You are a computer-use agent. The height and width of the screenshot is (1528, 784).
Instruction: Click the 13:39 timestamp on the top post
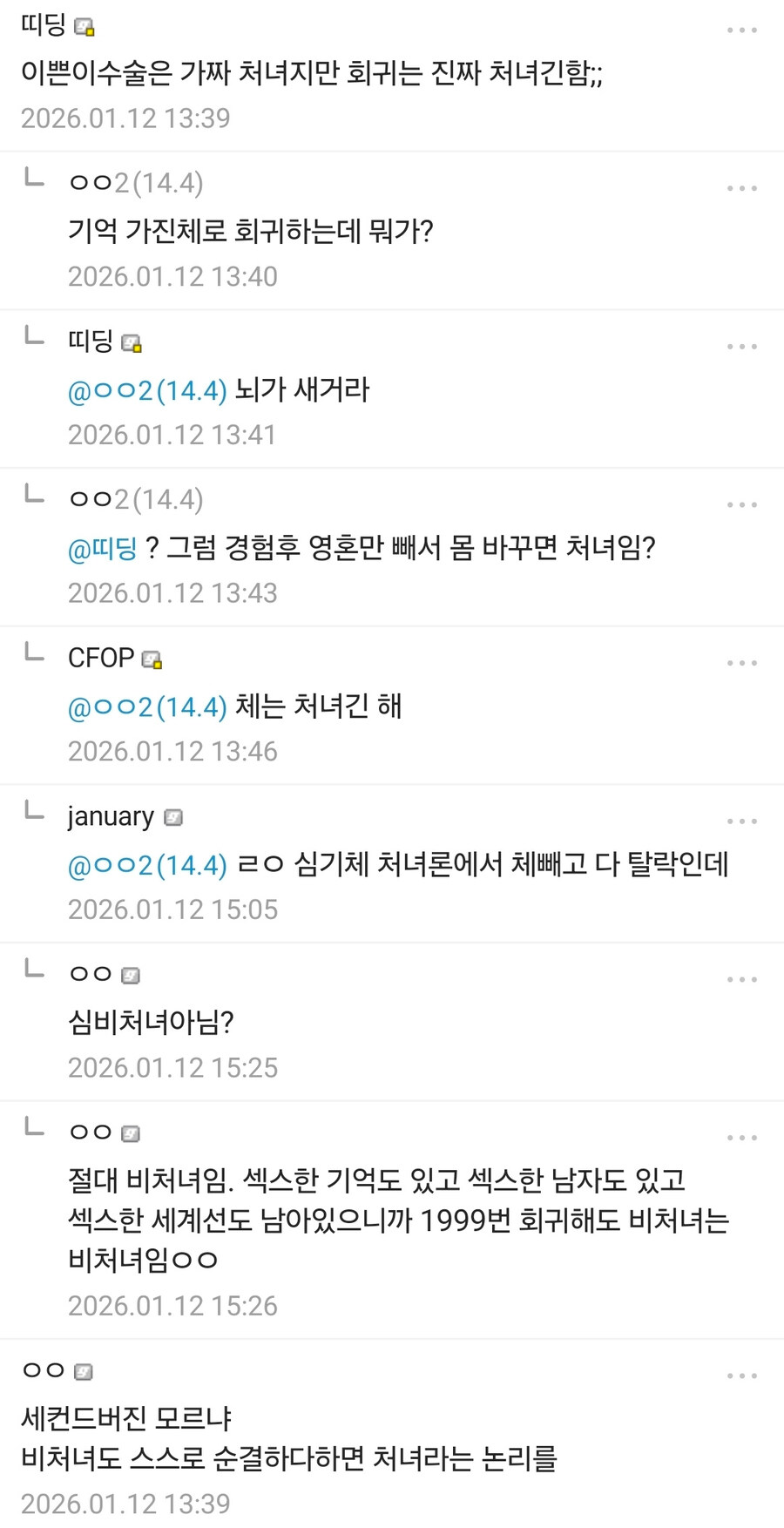pyautogui.click(x=125, y=118)
